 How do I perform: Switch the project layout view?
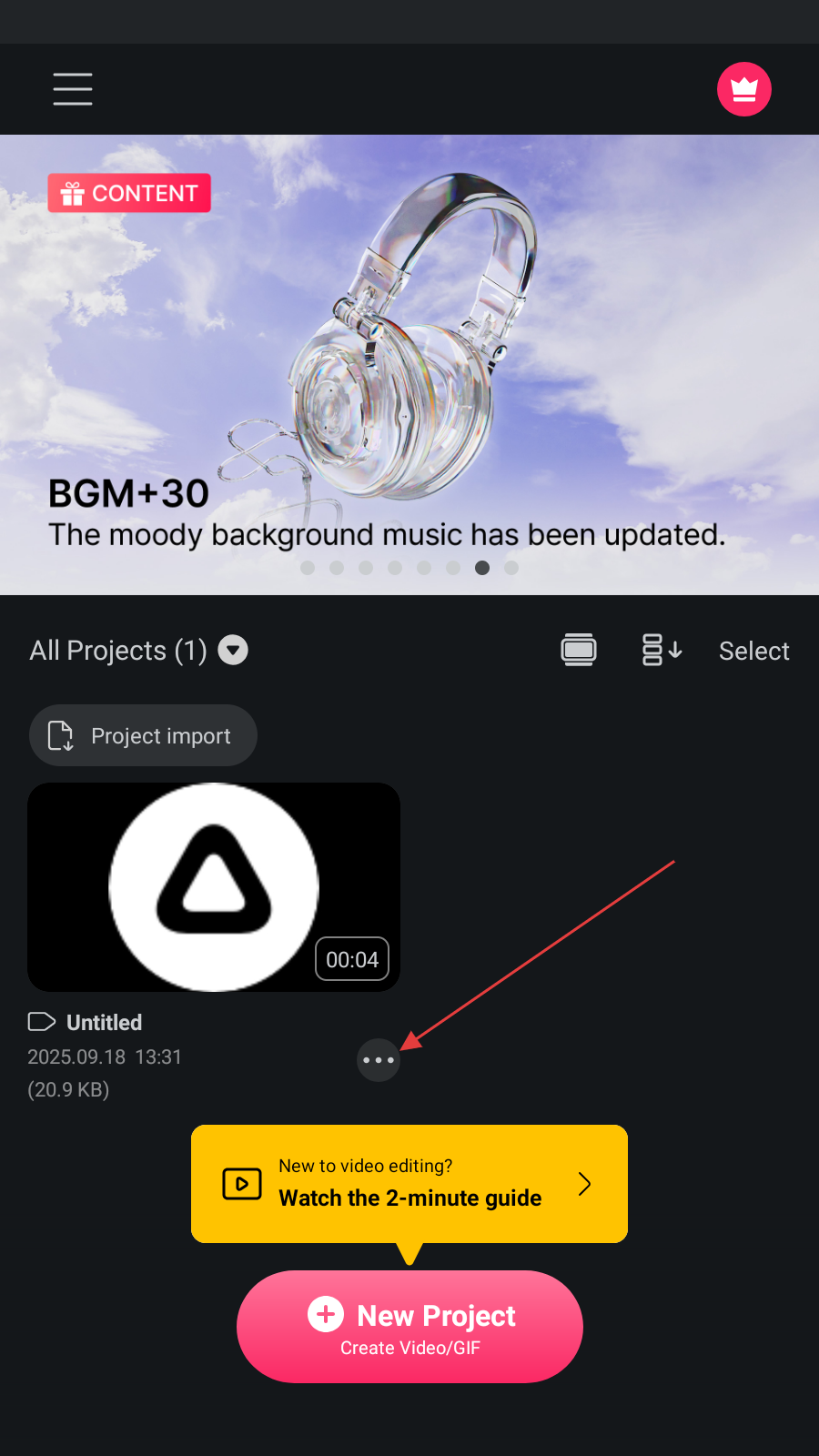[579, 650]
